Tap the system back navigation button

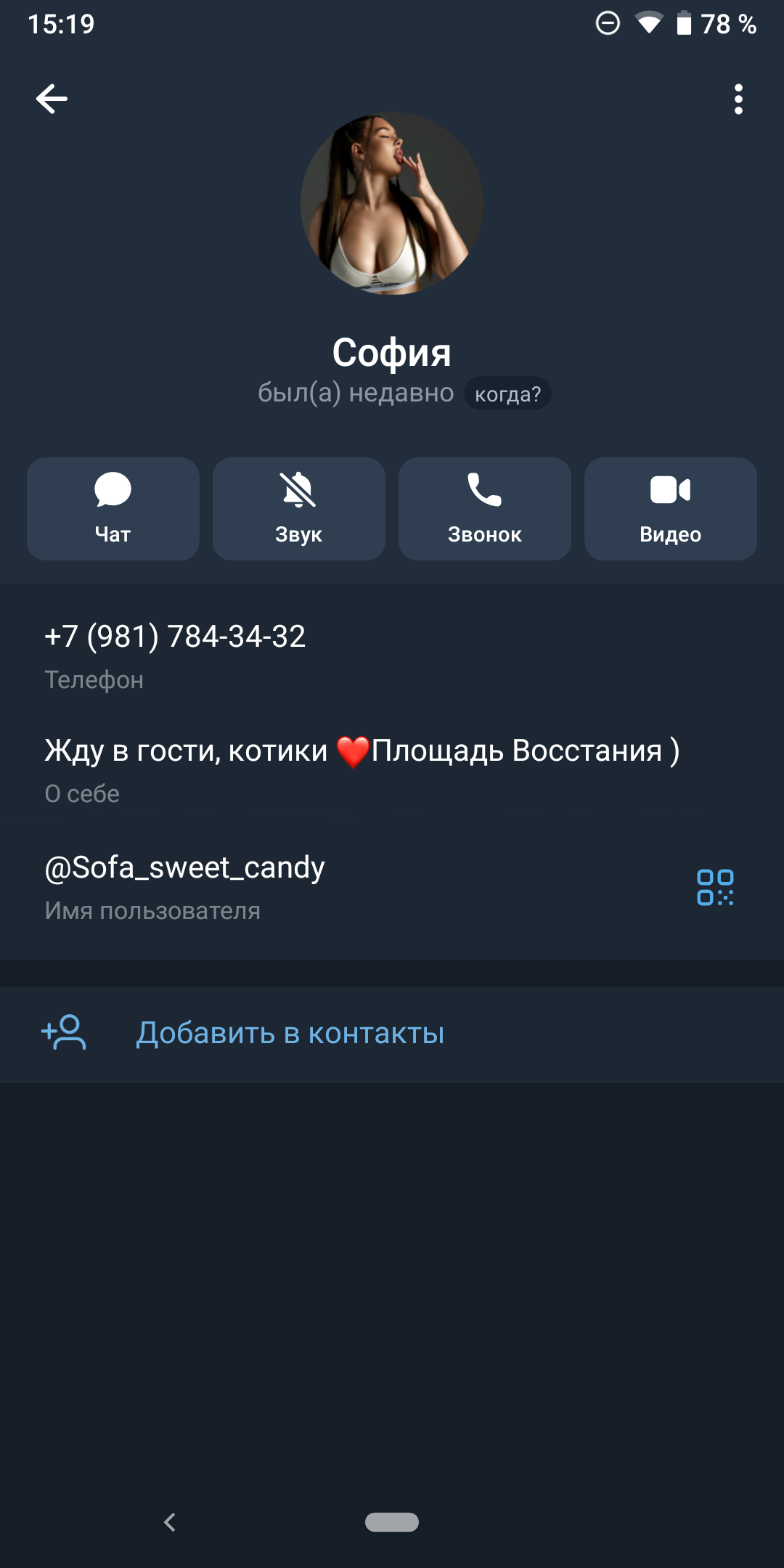pyautogui.click(x=170, y=1522)
